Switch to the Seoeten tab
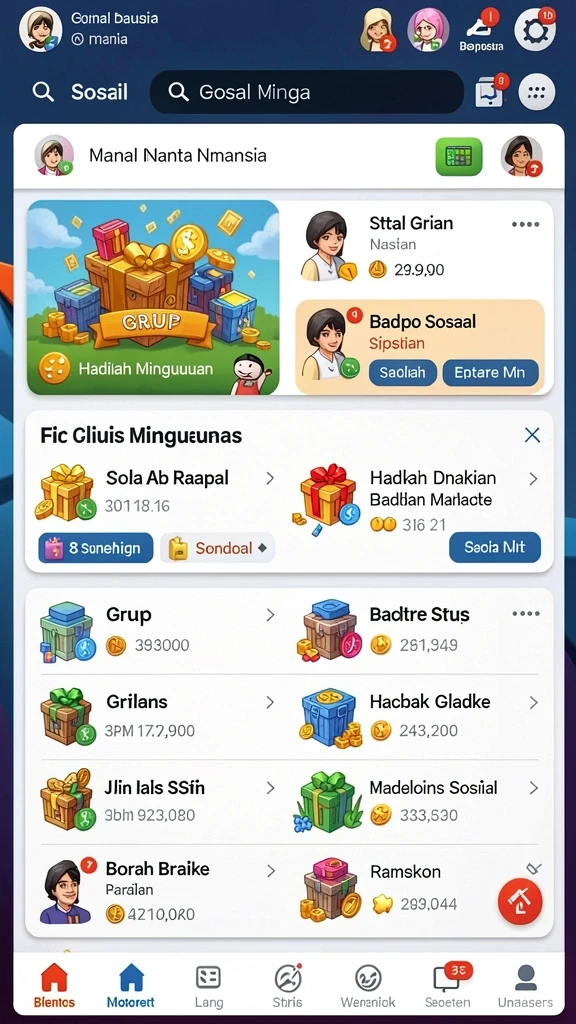Viewport: 576px width, 1024px height. 447,985
